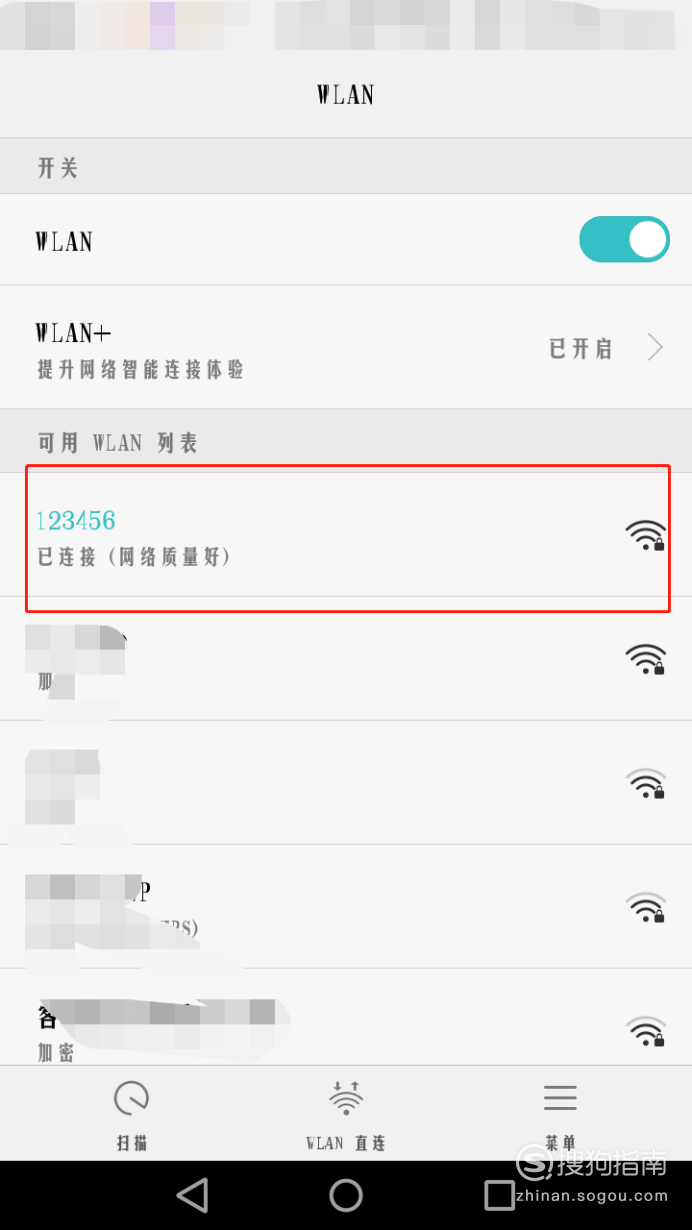Open WLAN+ settings
This screenshot has width=692, height=1230.
click(345, 347)
